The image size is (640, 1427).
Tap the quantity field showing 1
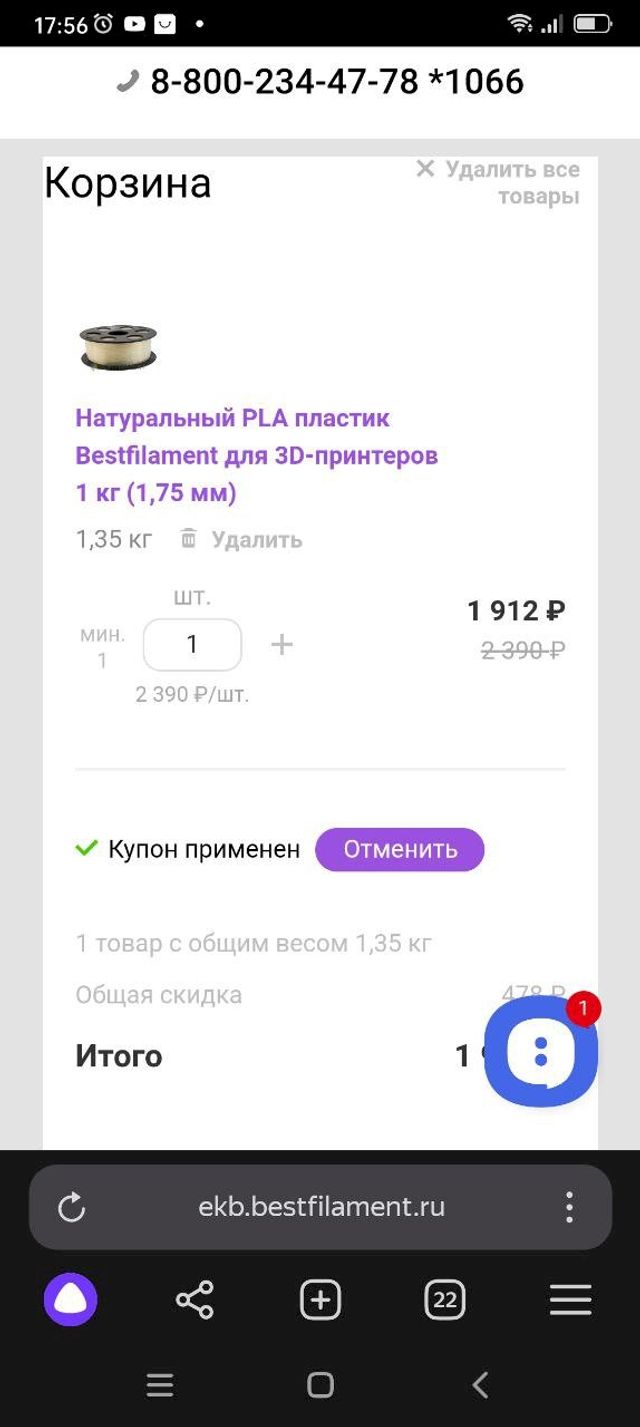pyautogui.click(x=192, y=645)
